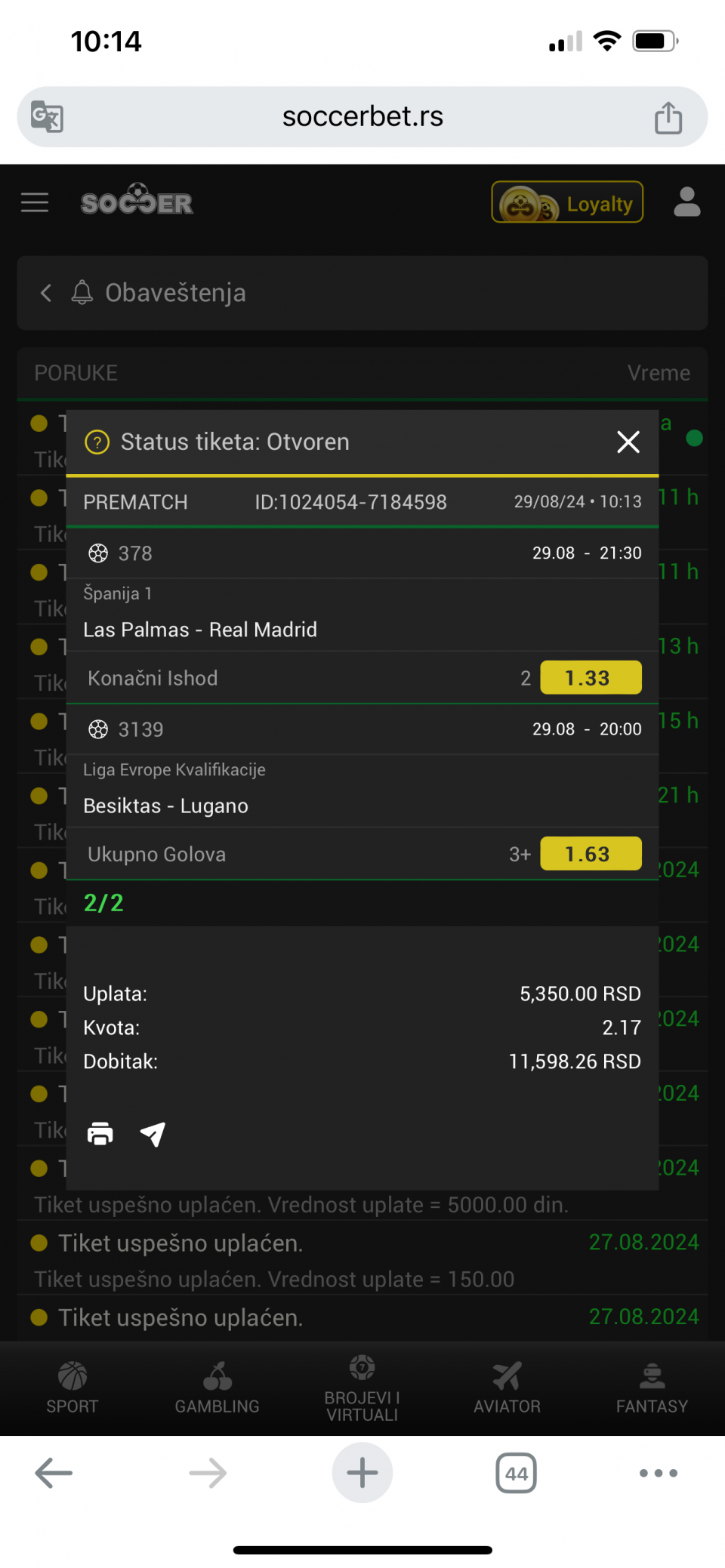Open ticket status help icon

pos(97,442)
